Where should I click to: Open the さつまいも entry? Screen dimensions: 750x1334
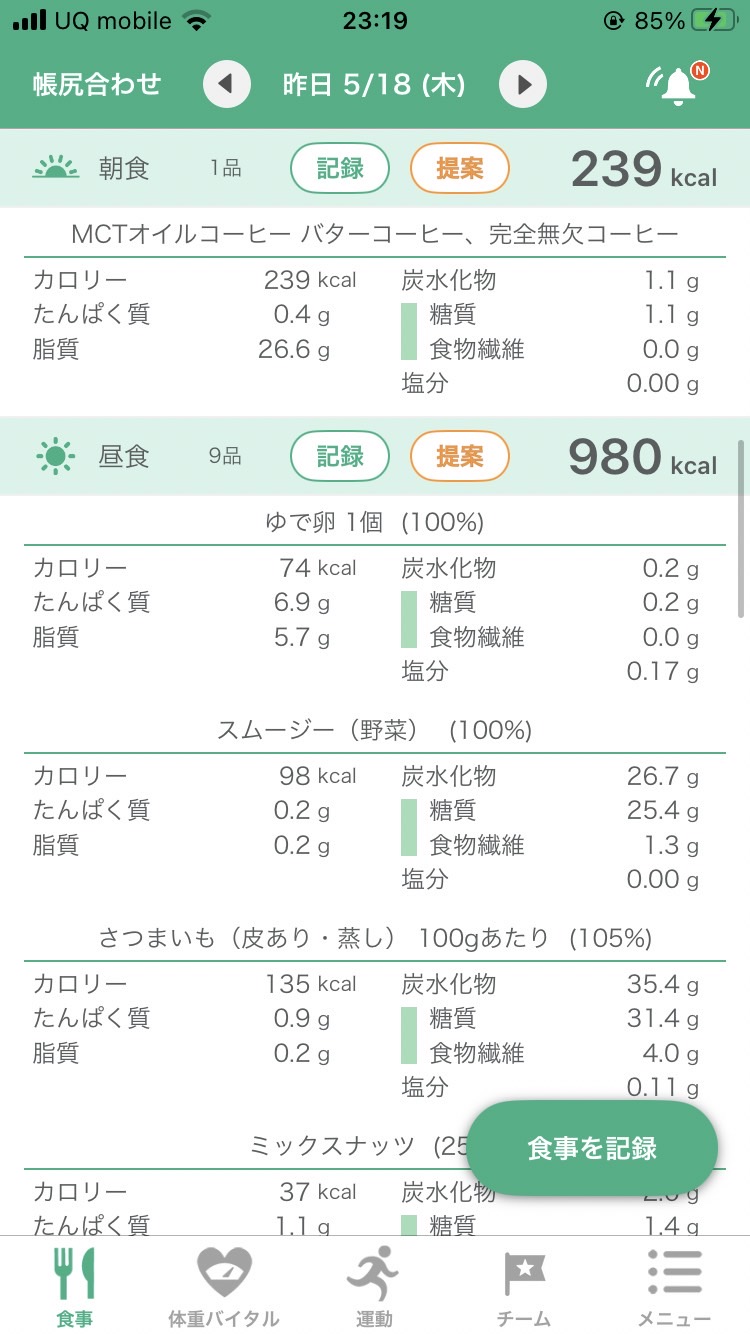click(375, 938)
